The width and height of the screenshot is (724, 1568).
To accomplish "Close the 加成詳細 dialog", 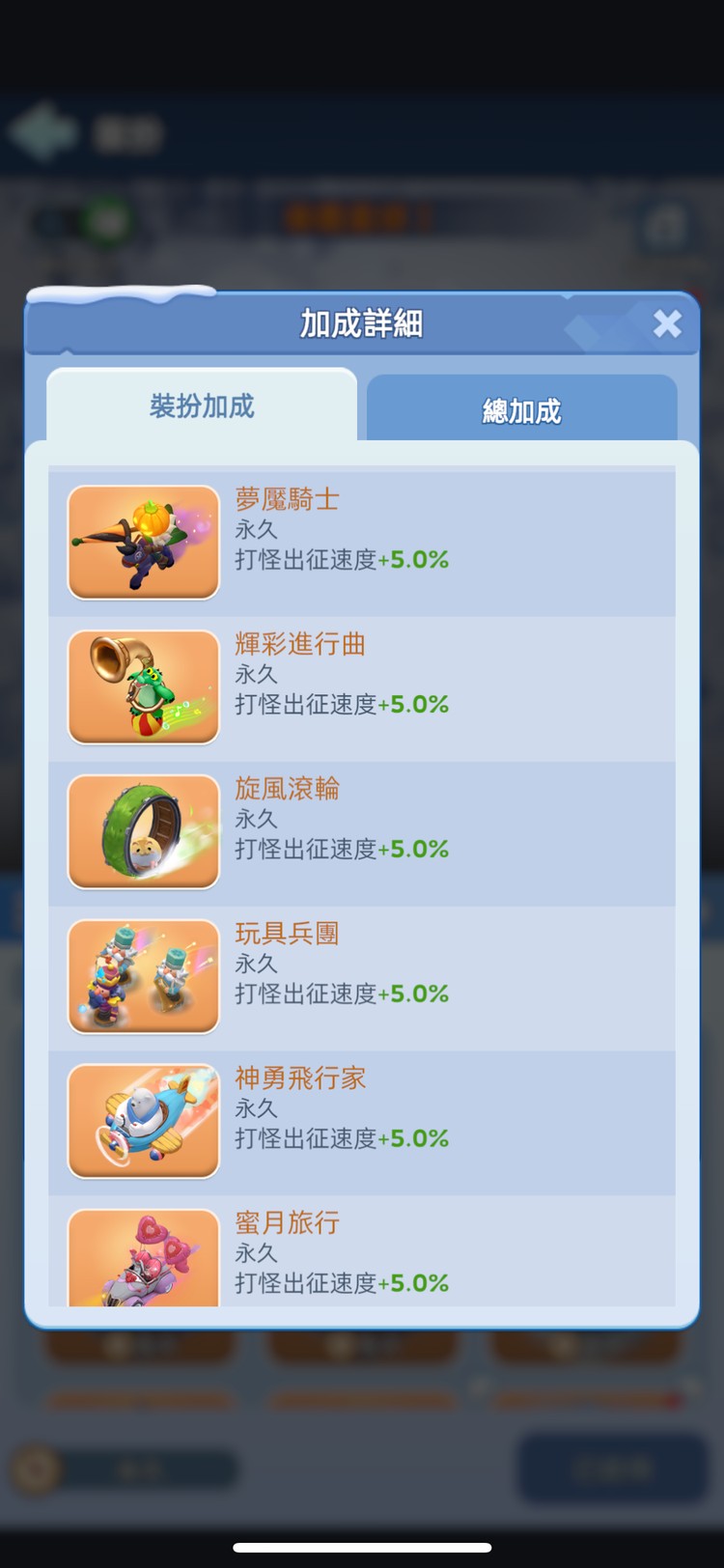I will point(667,324).
